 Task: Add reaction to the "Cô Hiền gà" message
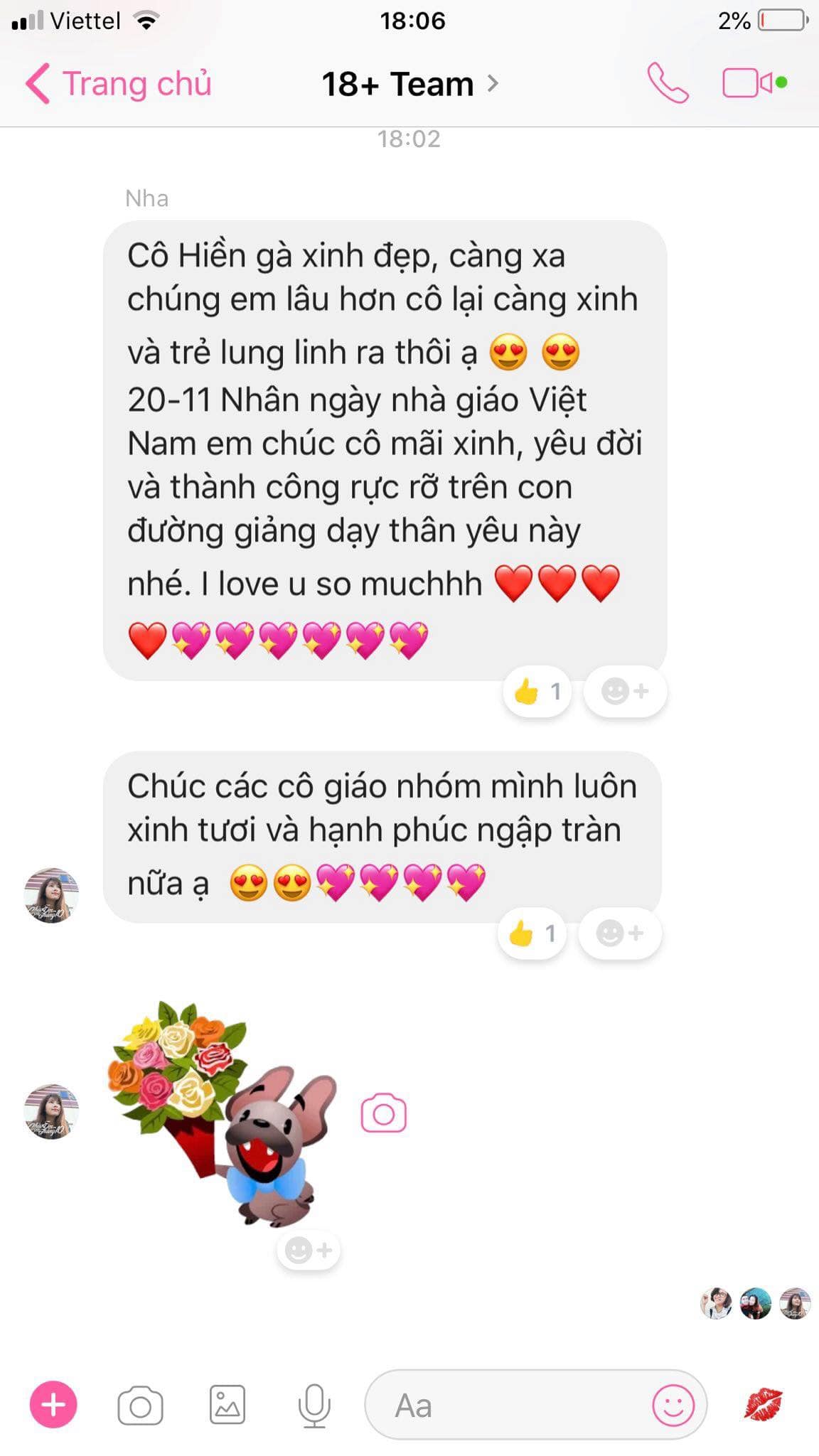[x=625, y=690]
